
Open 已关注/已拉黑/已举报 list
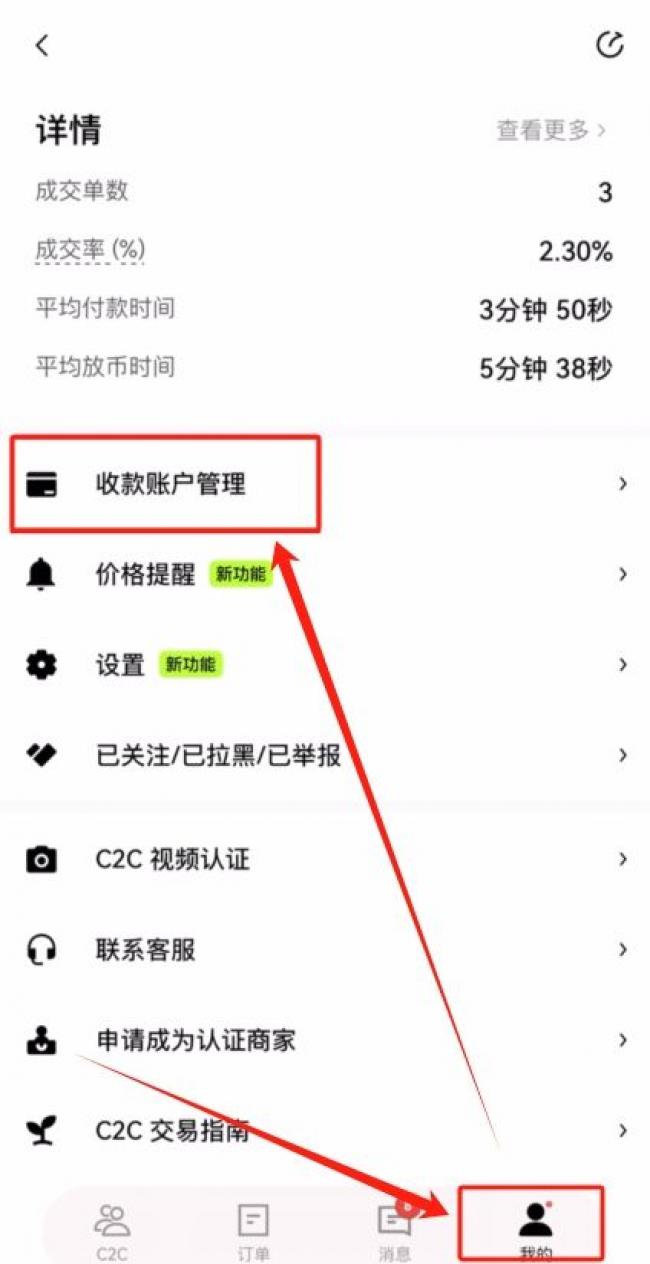[325, 754]
